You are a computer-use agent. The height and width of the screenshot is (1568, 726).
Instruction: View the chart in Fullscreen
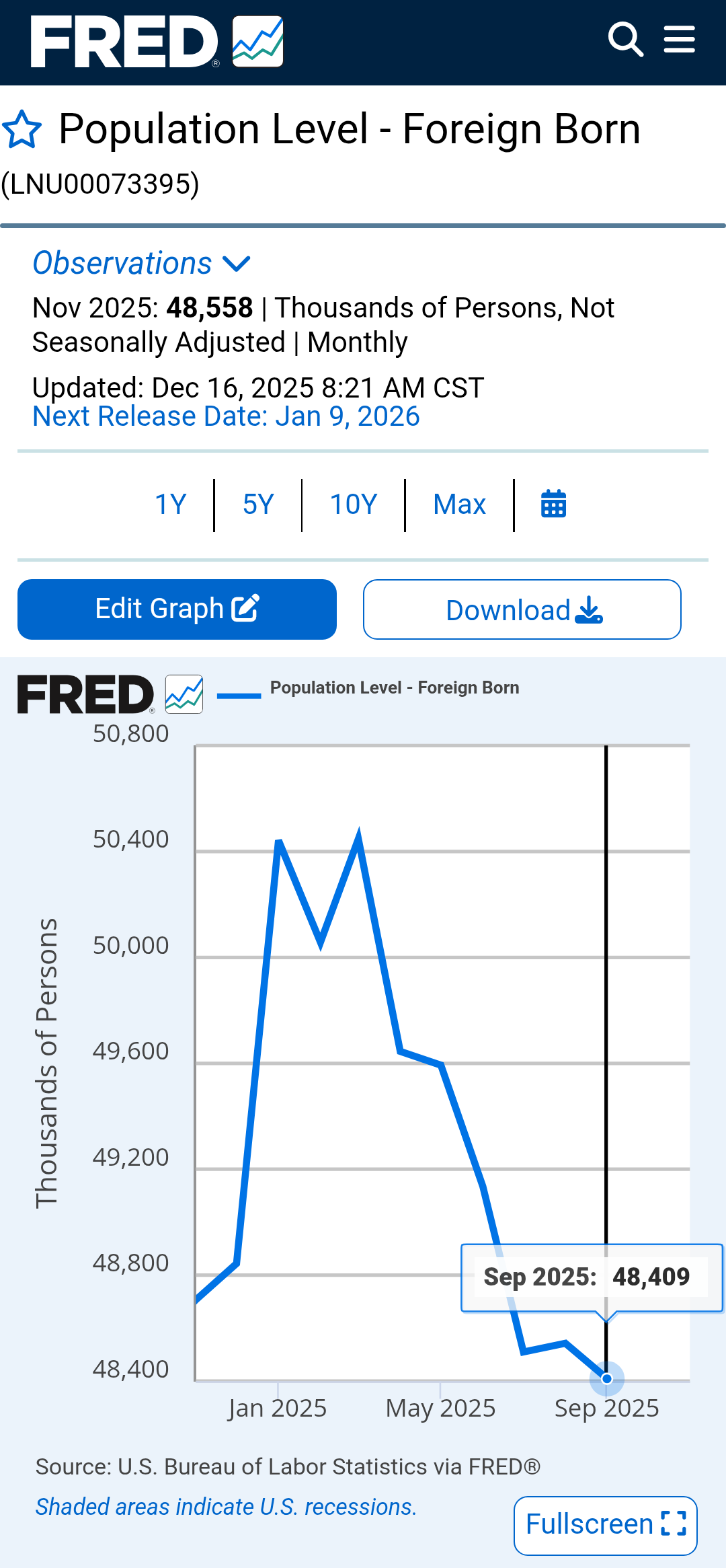click(605, 1524)
